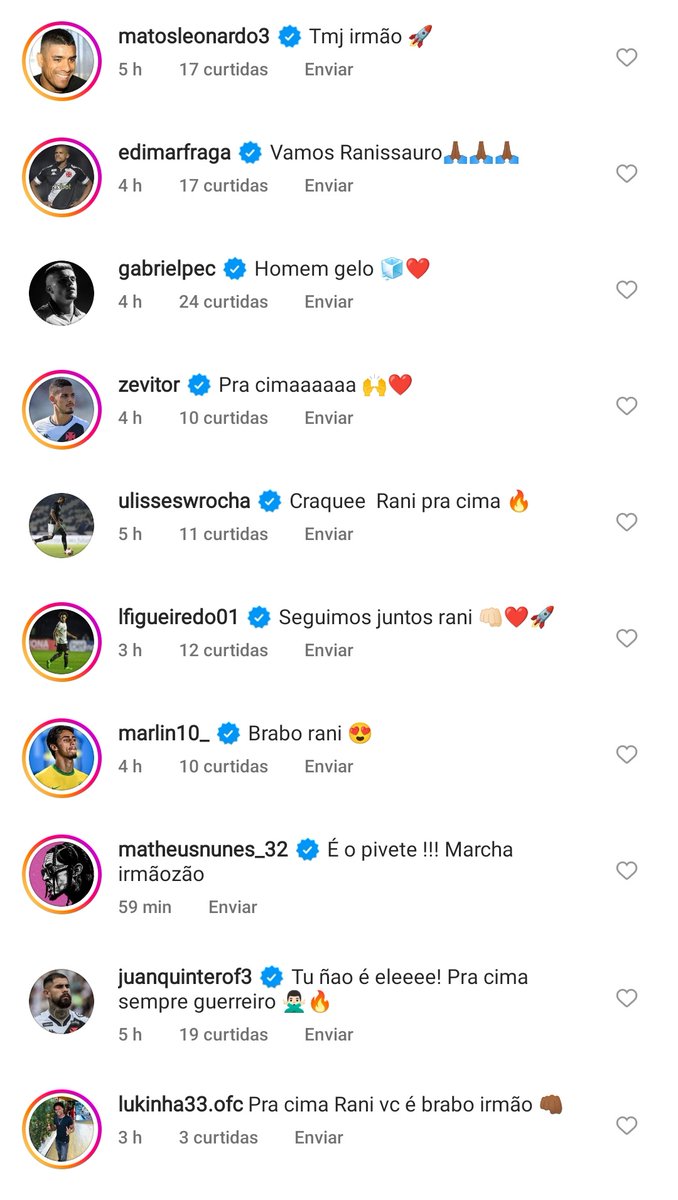Open the ulisseswrocha username profile
Image resolution: width=678 pixels, height=1200 pixels.
(184, 501)
